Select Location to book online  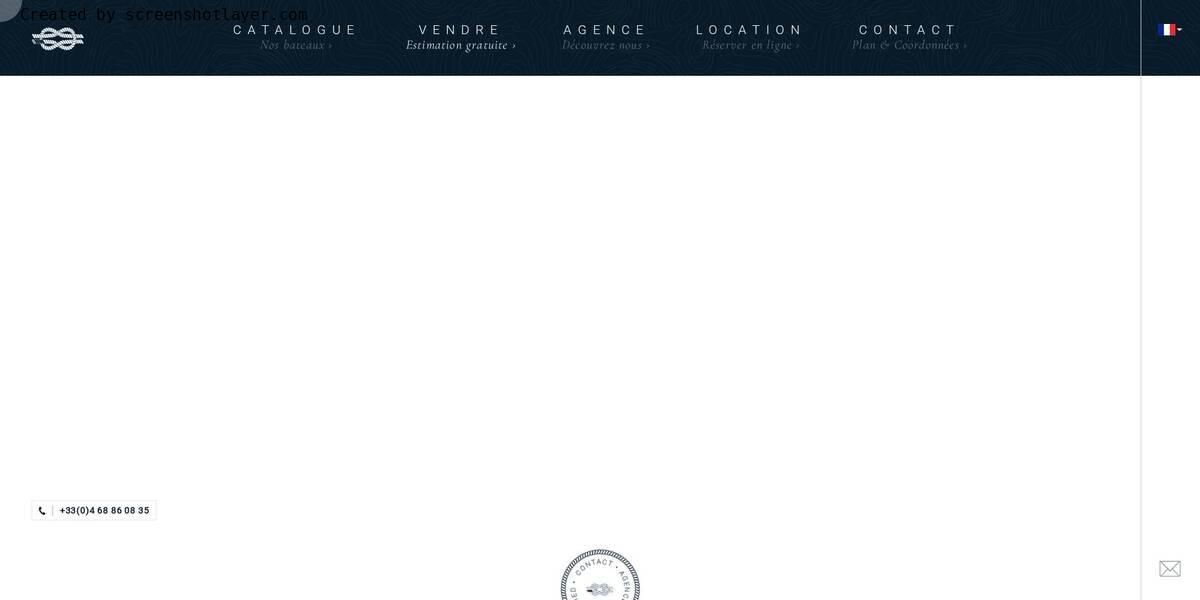(x=750, y=36)
